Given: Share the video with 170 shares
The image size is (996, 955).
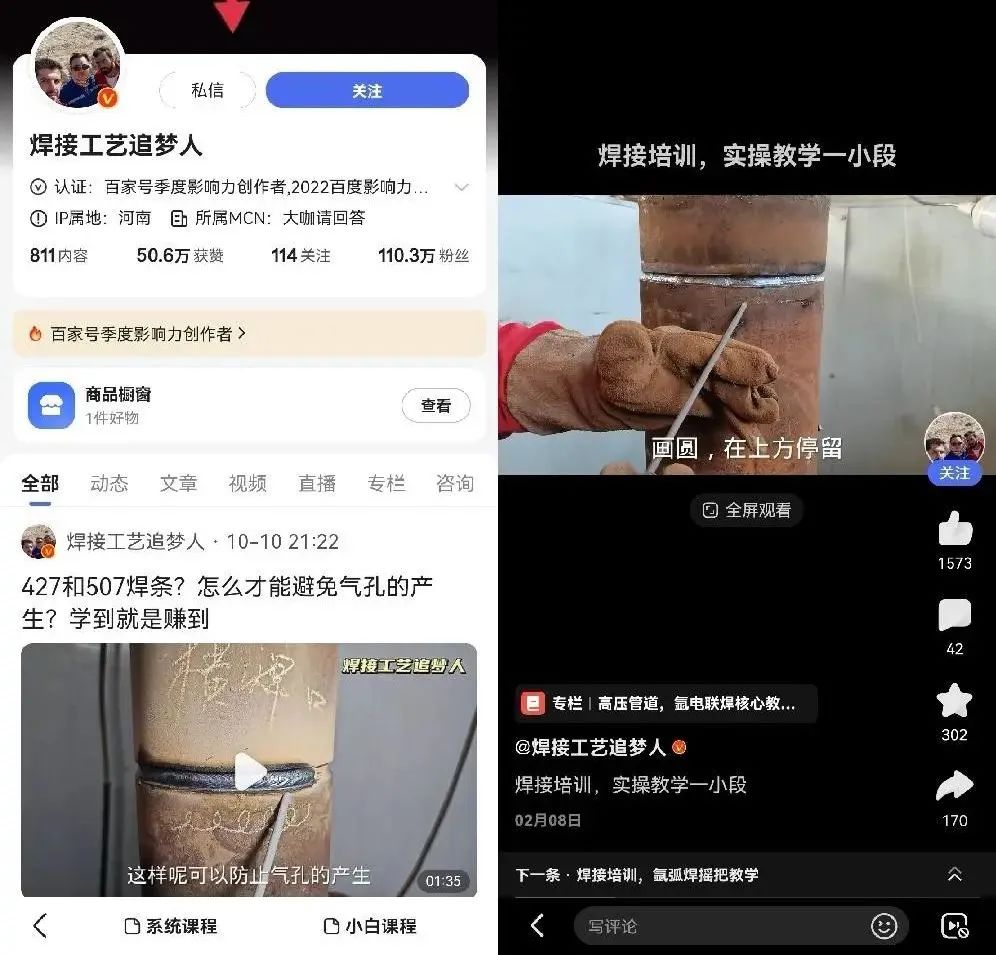Looking at the screenshot, I should pyautogui.click(x=954, y=787).
